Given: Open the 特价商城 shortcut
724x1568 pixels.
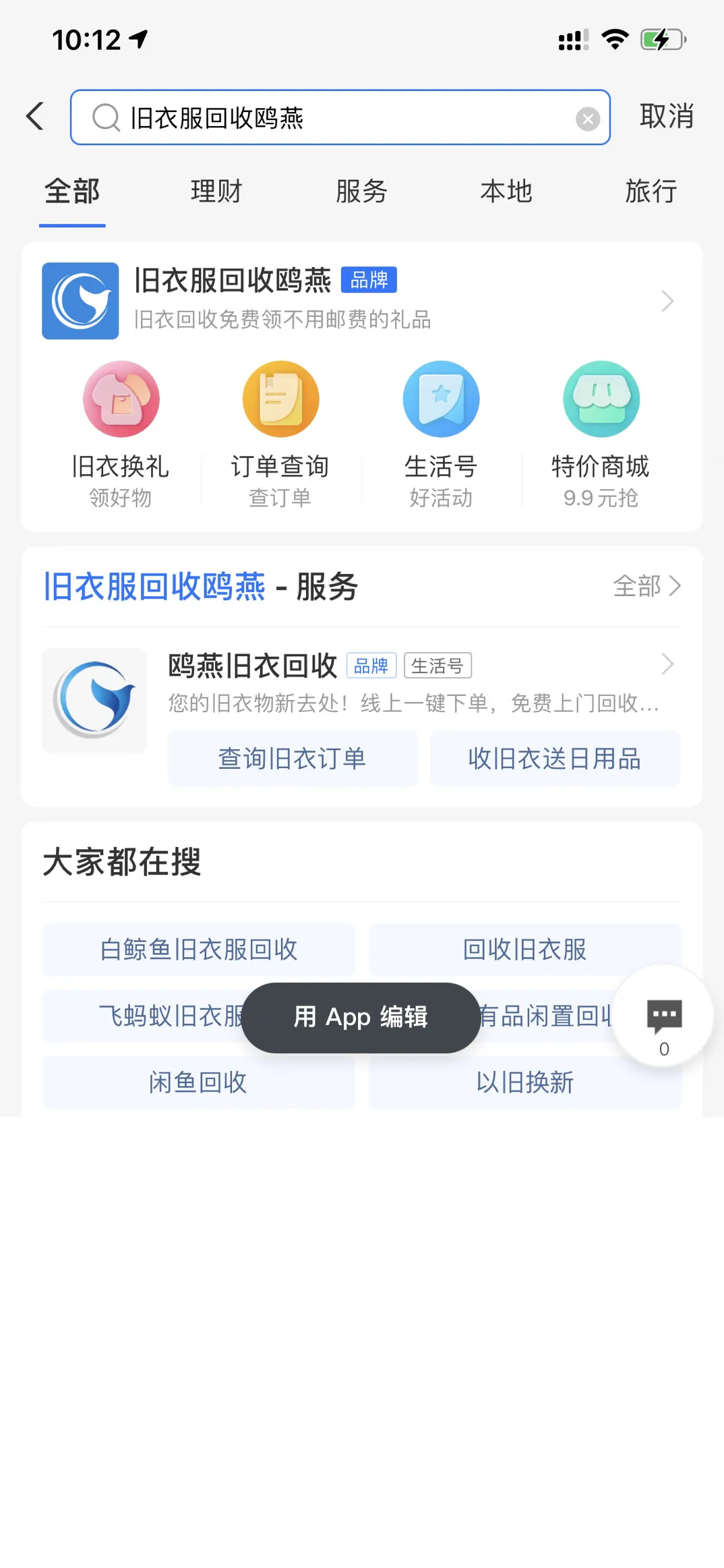Looking at the screenshot, I should 601,435.
